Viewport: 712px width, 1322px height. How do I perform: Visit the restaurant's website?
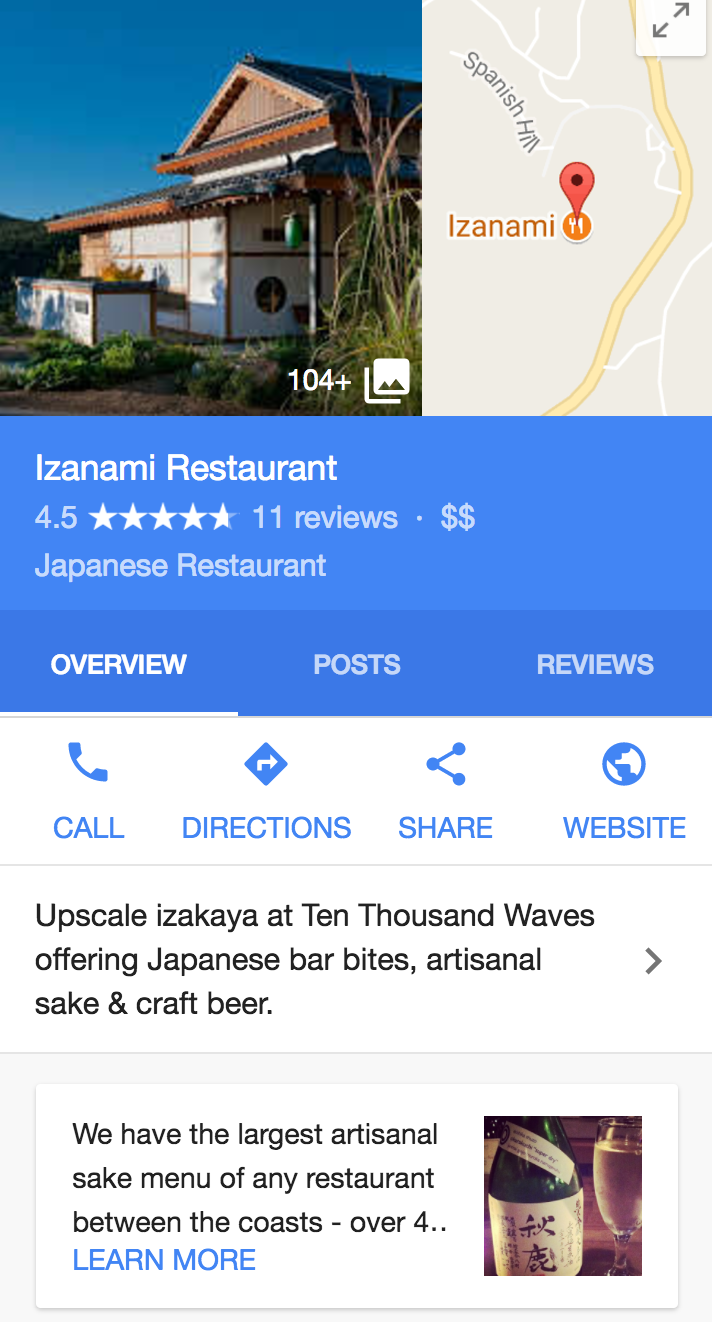624,791
